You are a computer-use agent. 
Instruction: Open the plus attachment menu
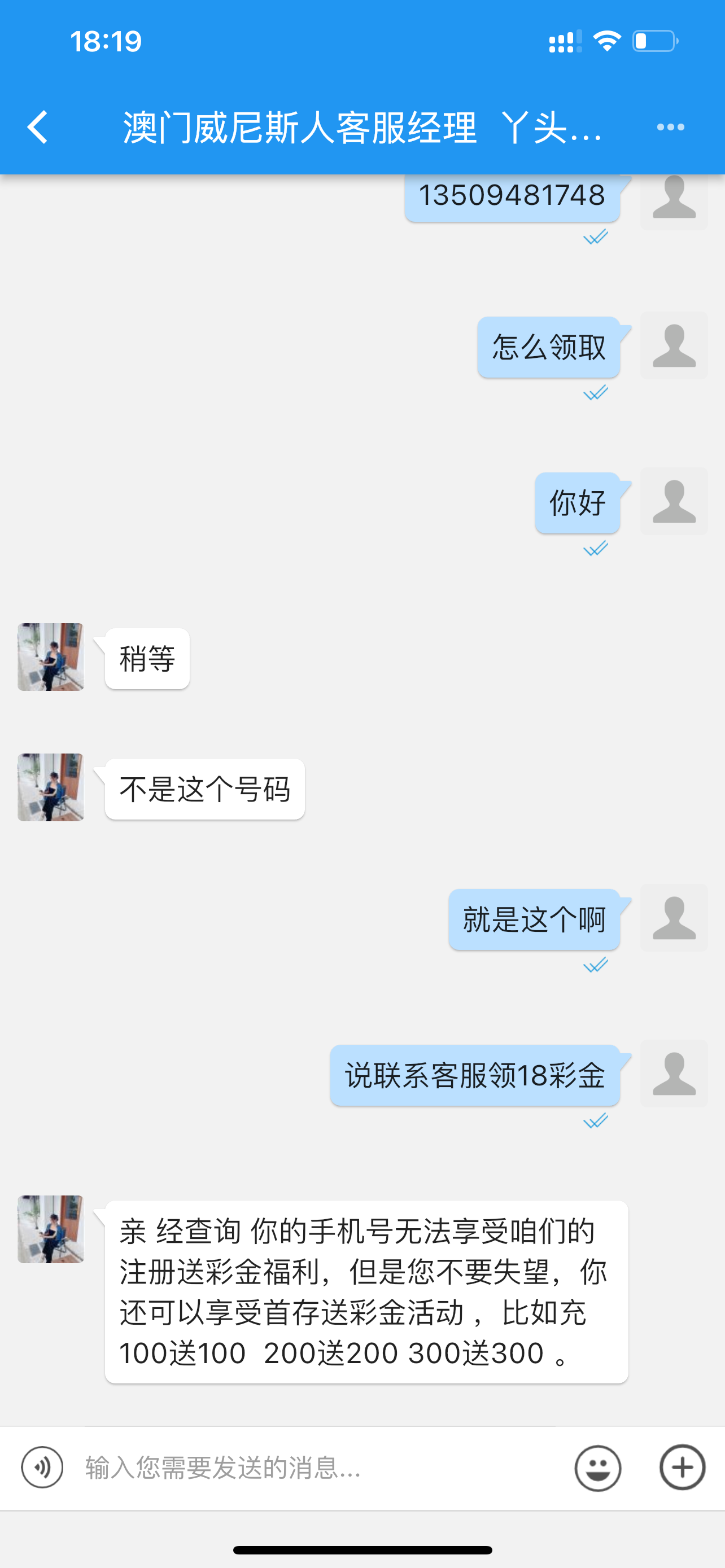pos(683,1468)
